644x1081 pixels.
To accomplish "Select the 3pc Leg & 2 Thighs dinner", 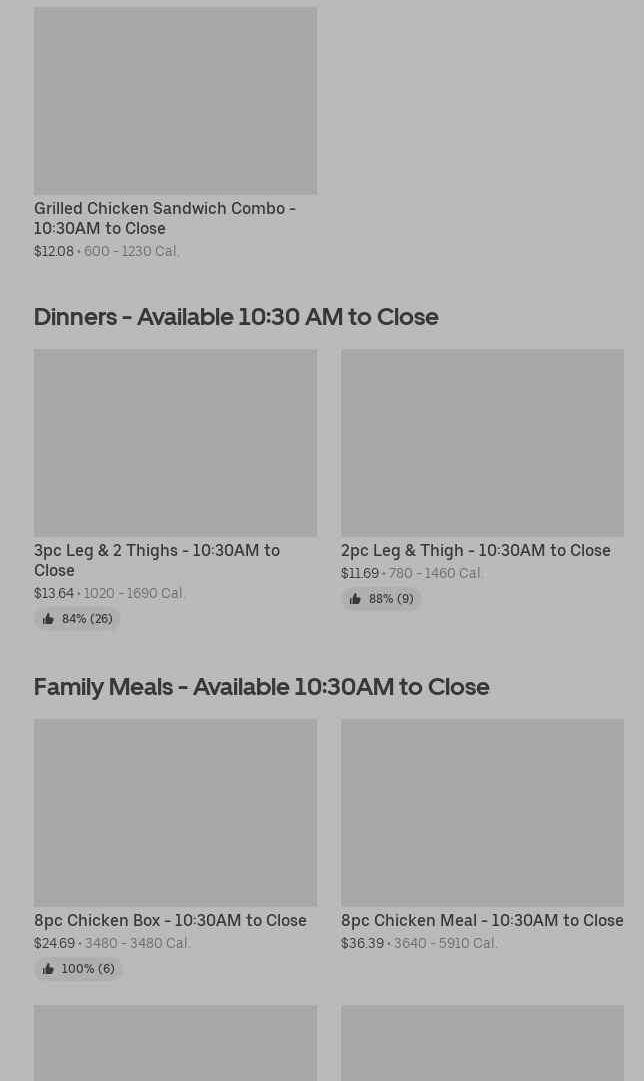I will [175, 489].
